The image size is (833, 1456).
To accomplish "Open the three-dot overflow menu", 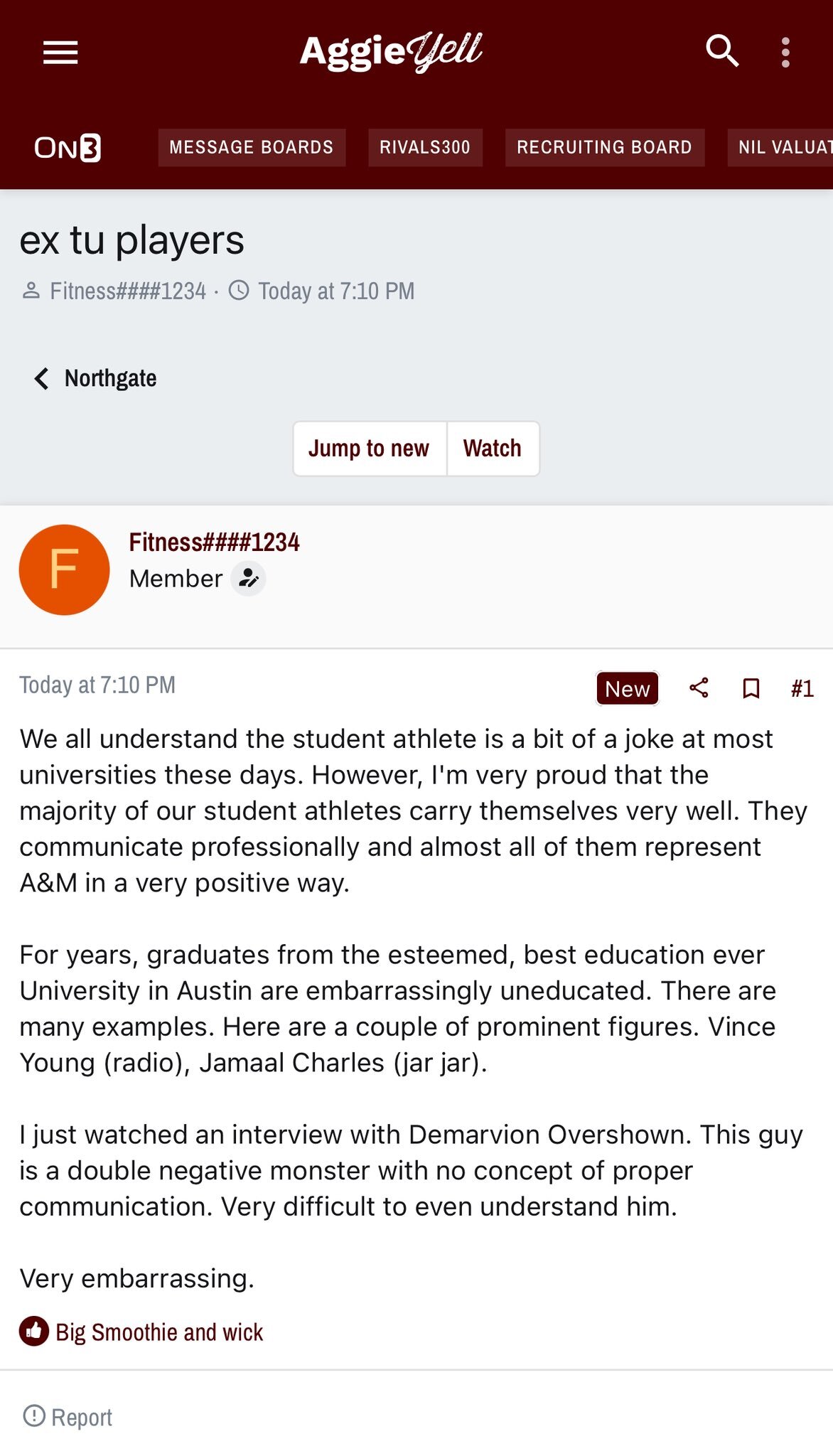I will click(785, 53).
